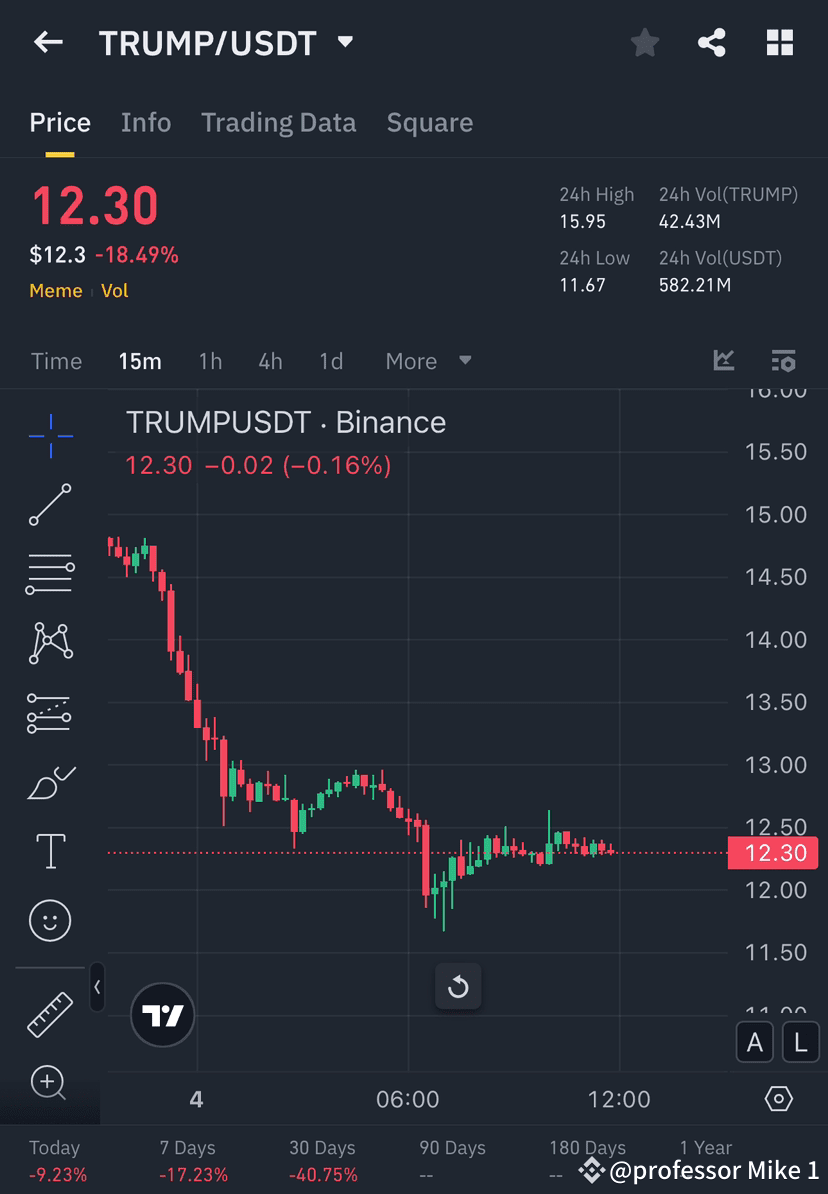Select the text annotation tool
828x1194 pixels.
(x=50, y=851)
